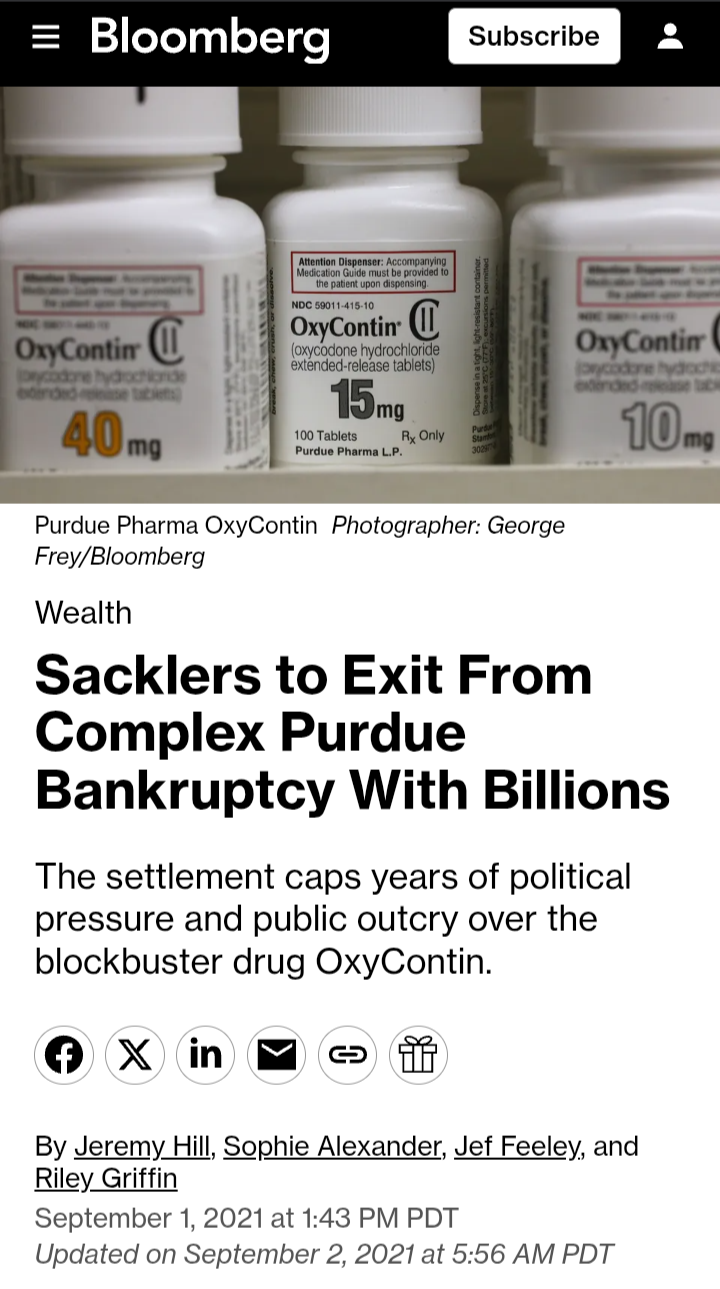Screen dimensions: 720x1289
Task: View author Jeremy Hill's profile
Action: [143, 1145]
